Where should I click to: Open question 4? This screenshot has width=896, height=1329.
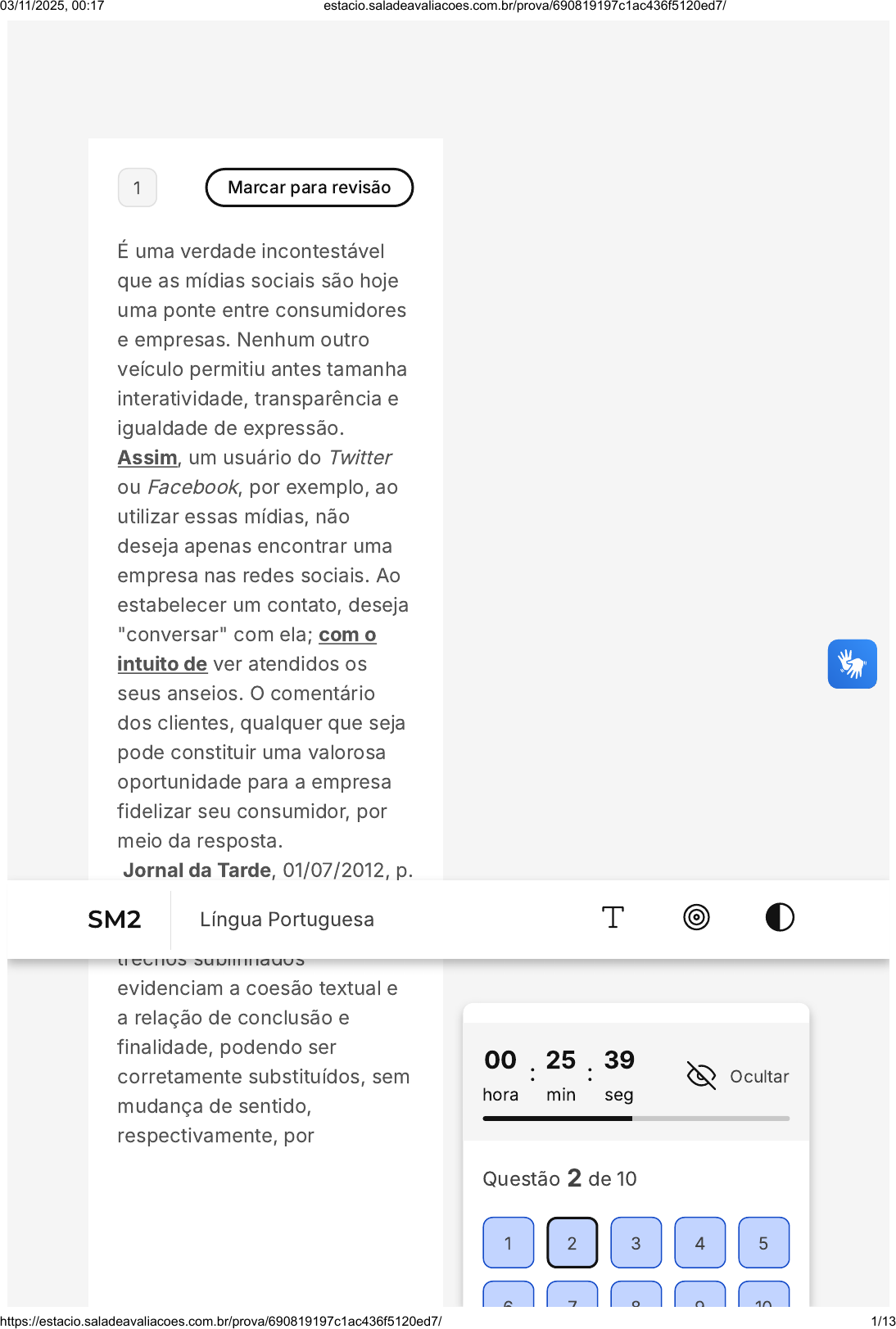coord(699,1243)
